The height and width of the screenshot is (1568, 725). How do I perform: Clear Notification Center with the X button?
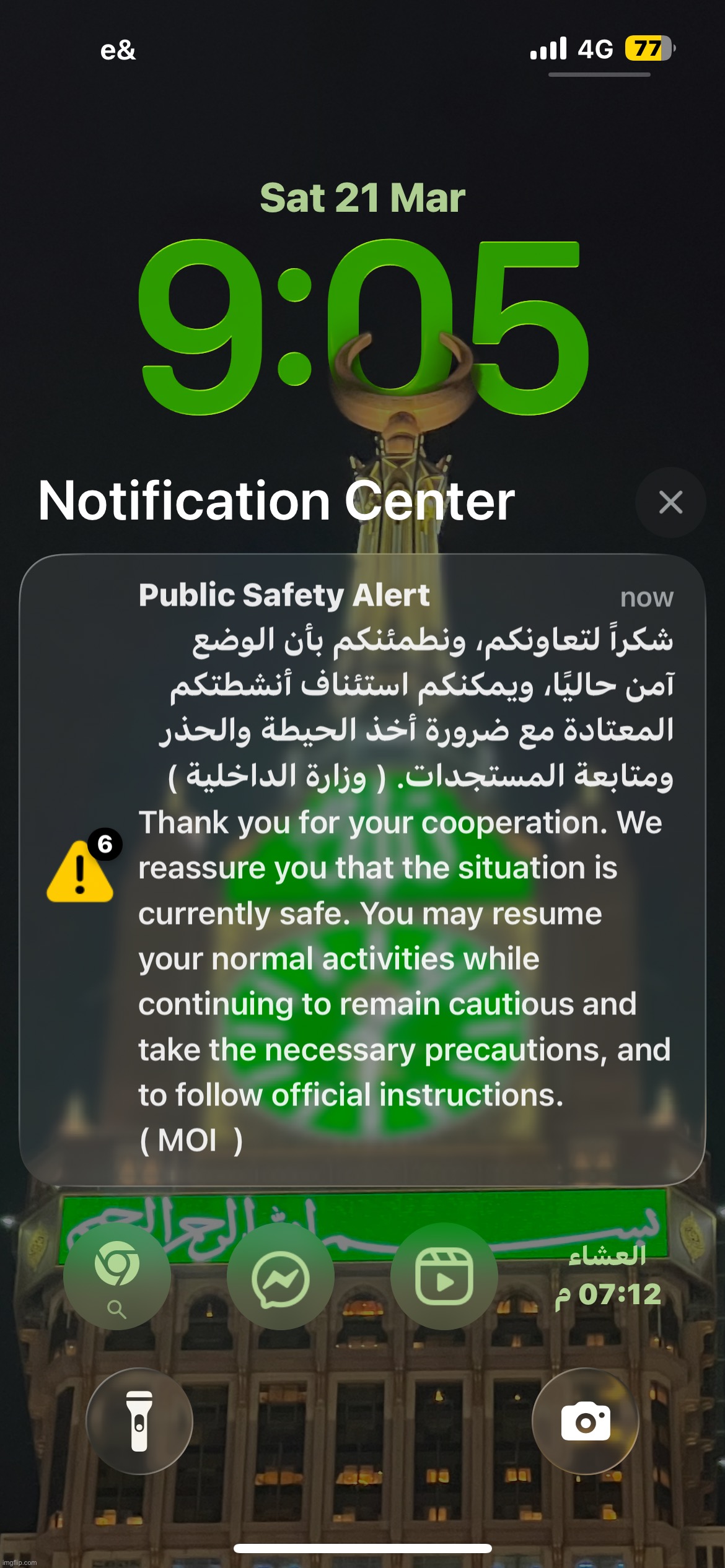[x=670, y=502]
